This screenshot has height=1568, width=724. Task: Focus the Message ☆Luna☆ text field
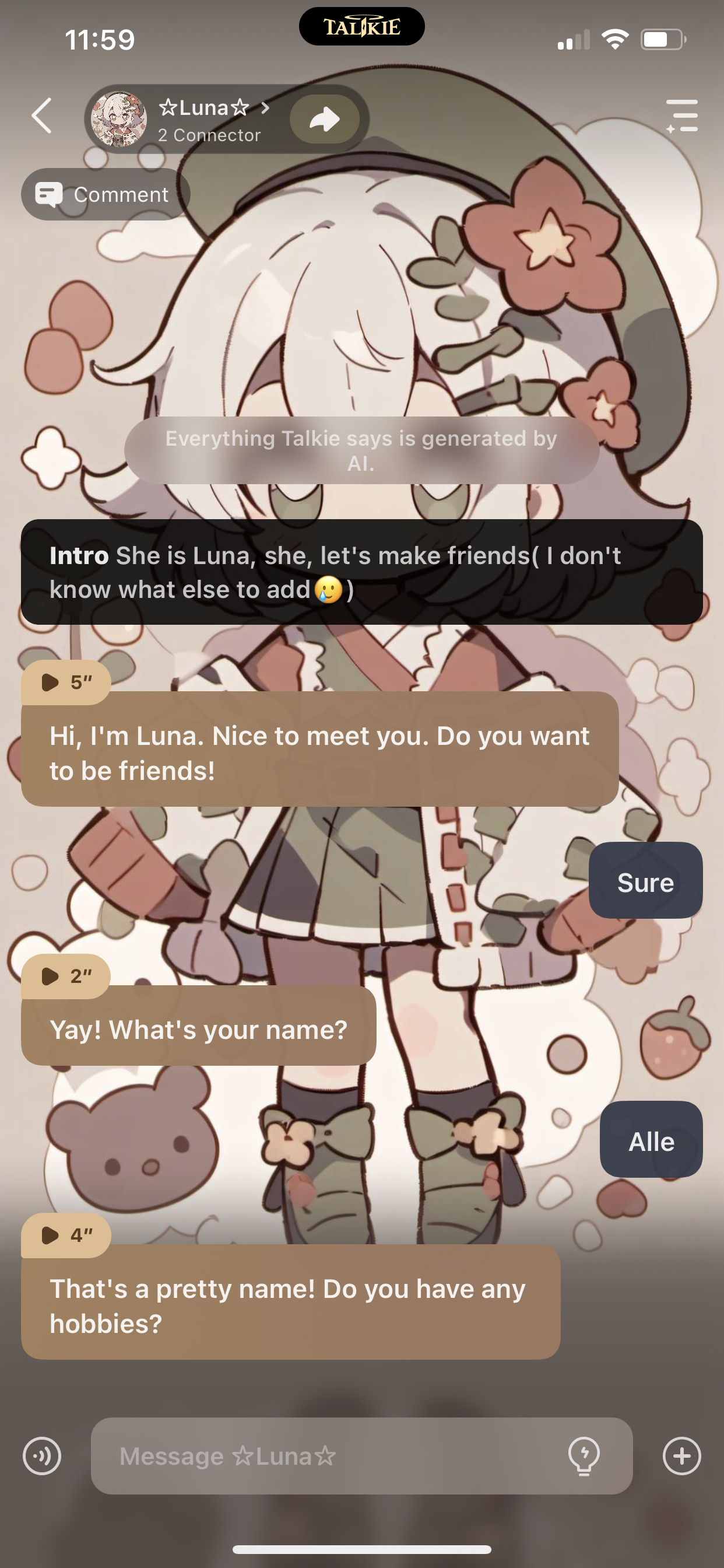329,1456
